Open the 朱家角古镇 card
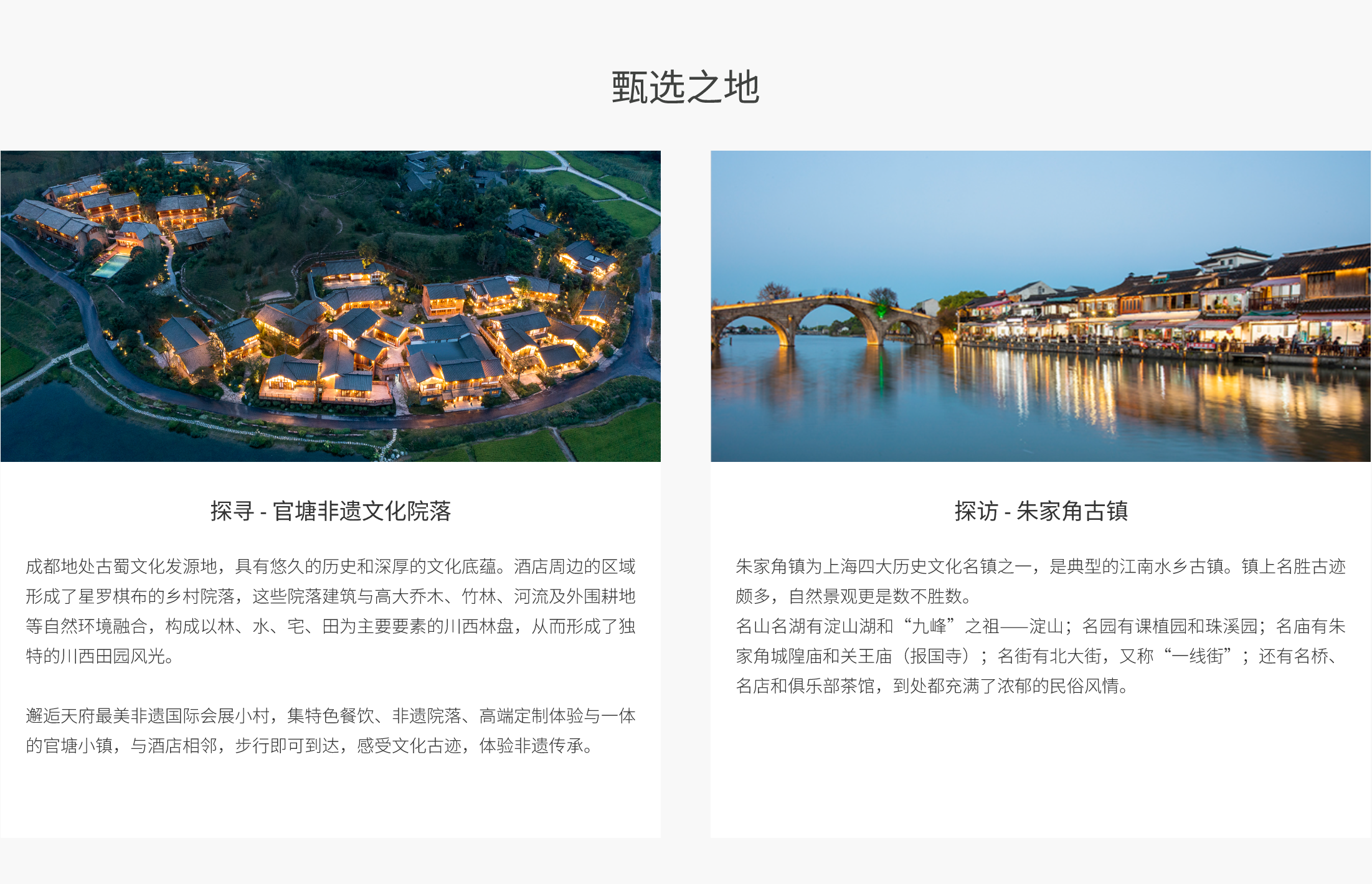This screenshot has height=884, width=1372. [1041, 510]
